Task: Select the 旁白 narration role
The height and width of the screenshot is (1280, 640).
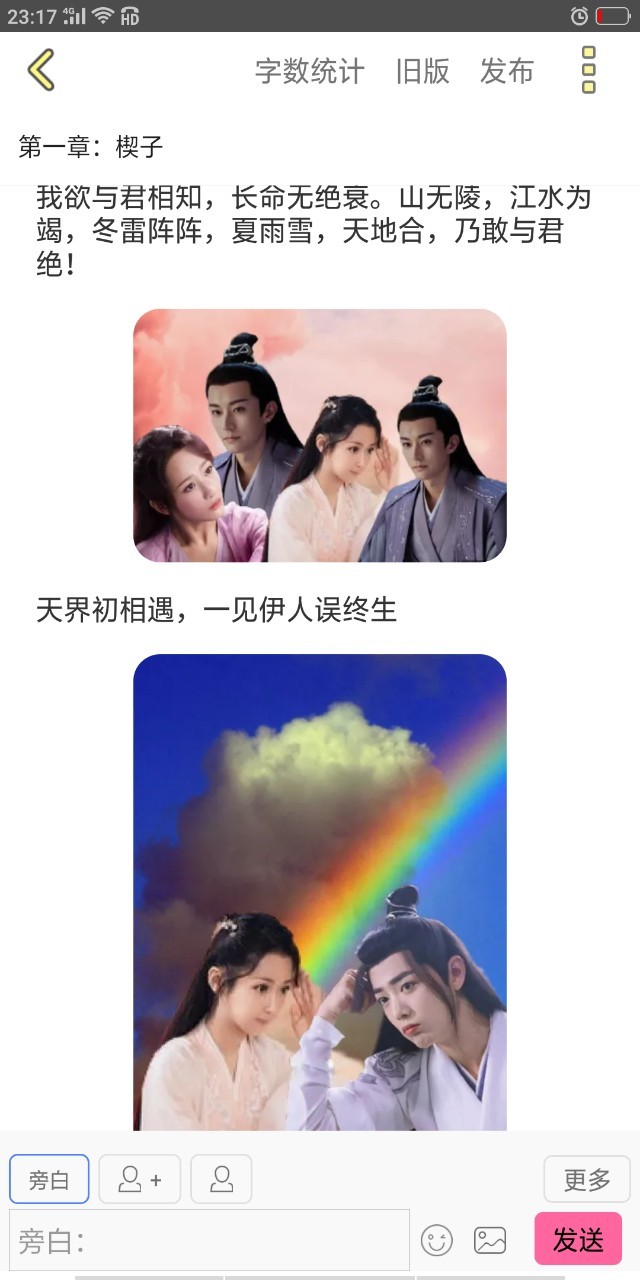Action: point(49,1179)
